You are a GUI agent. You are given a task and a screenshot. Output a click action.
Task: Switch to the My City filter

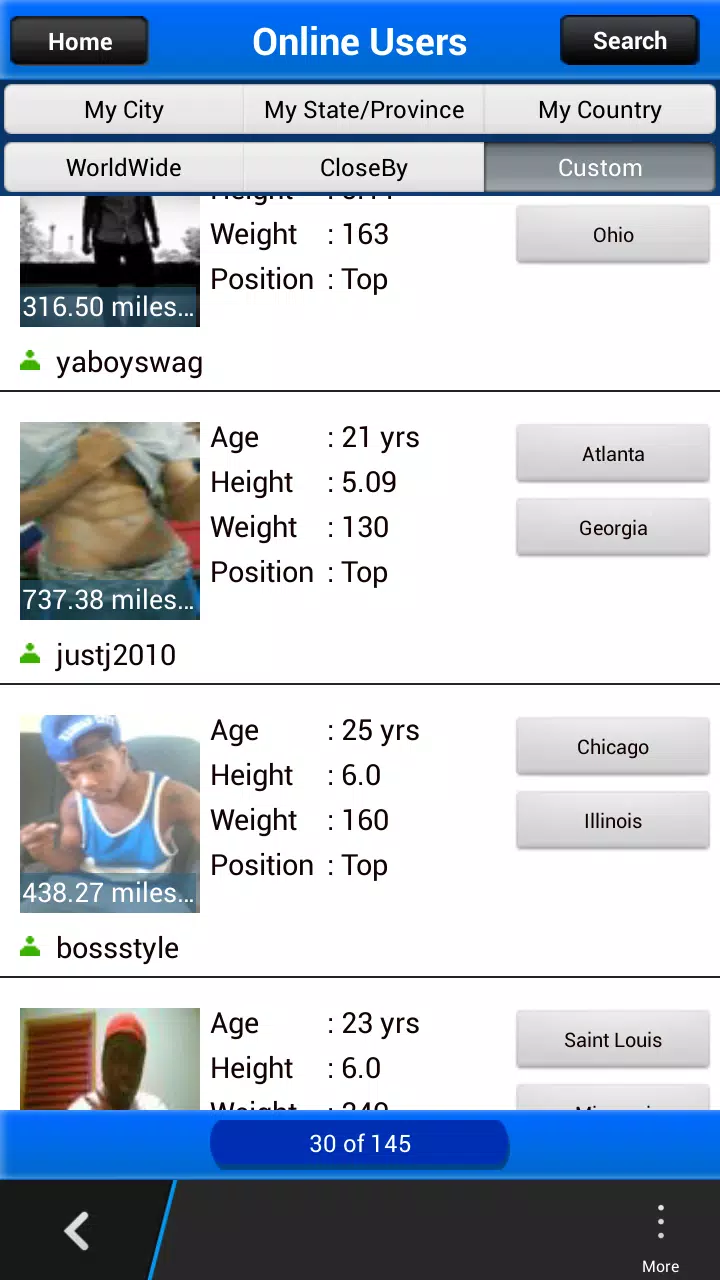tap(123, 110)
